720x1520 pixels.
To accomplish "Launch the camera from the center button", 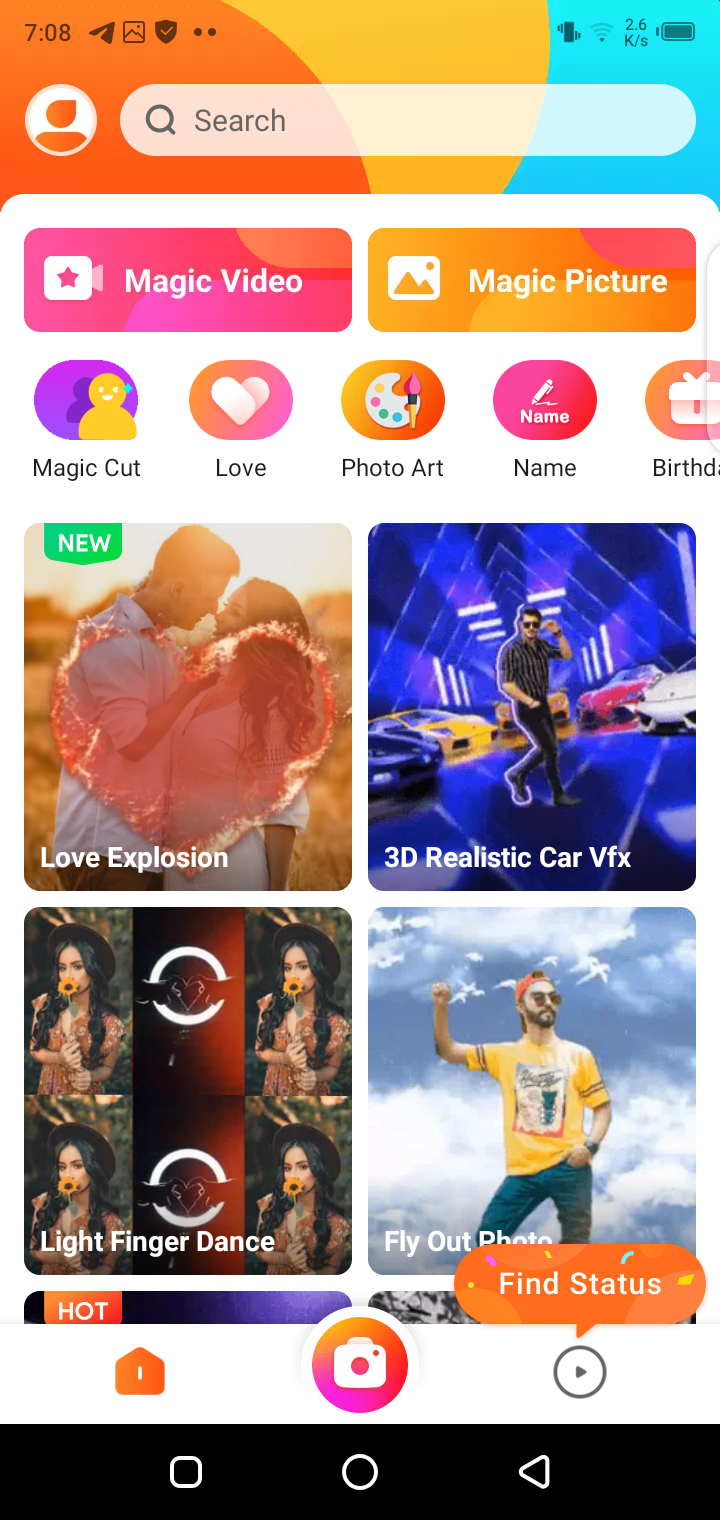I will click(360, 1366).
